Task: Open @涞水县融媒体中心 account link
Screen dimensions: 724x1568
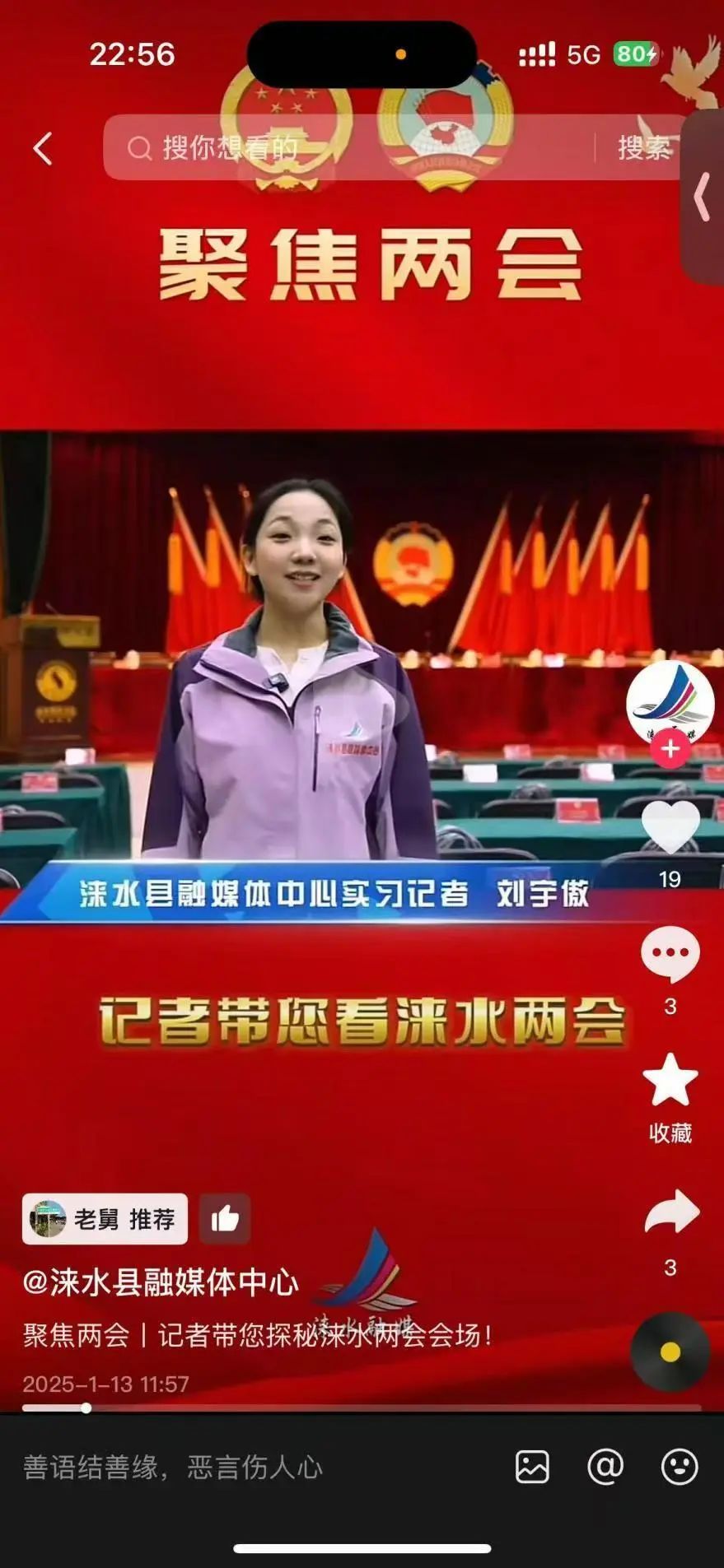Action: [161, 1282]
